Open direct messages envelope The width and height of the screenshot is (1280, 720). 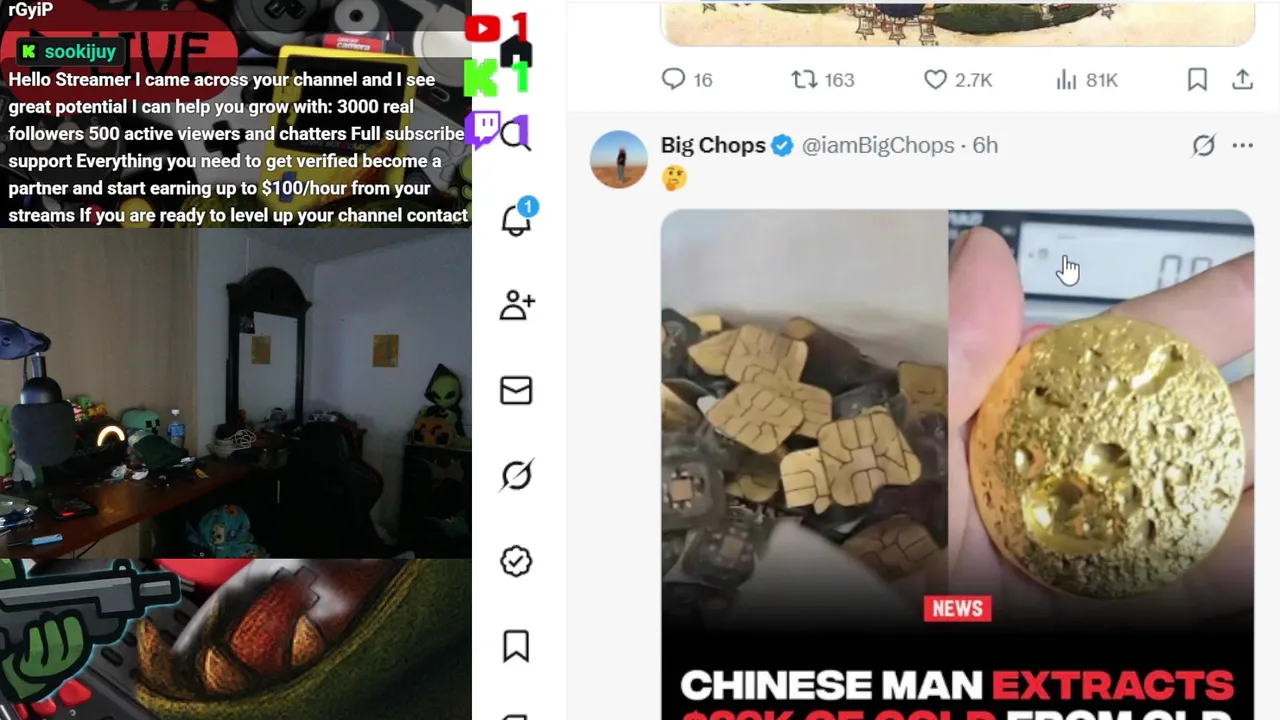tap(516, 390)
